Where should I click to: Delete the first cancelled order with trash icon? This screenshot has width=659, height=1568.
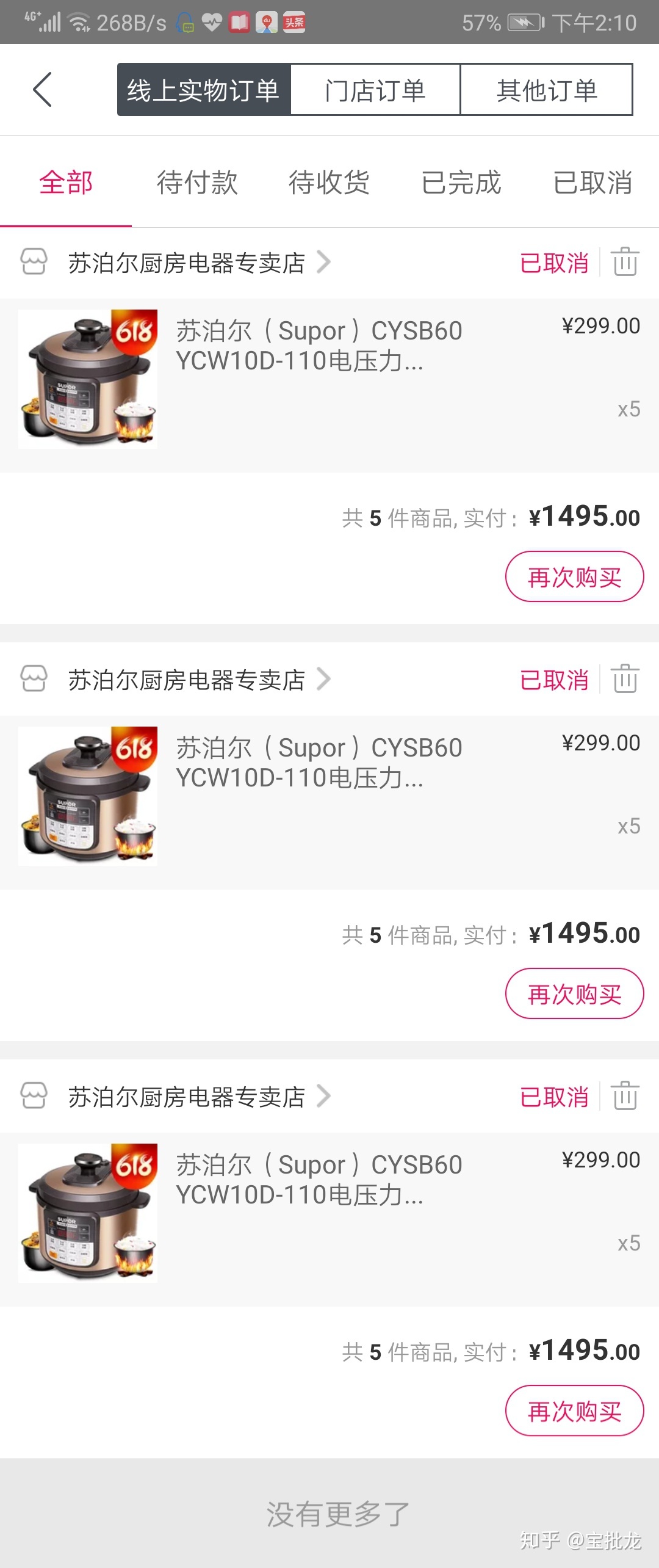point(625,262)
